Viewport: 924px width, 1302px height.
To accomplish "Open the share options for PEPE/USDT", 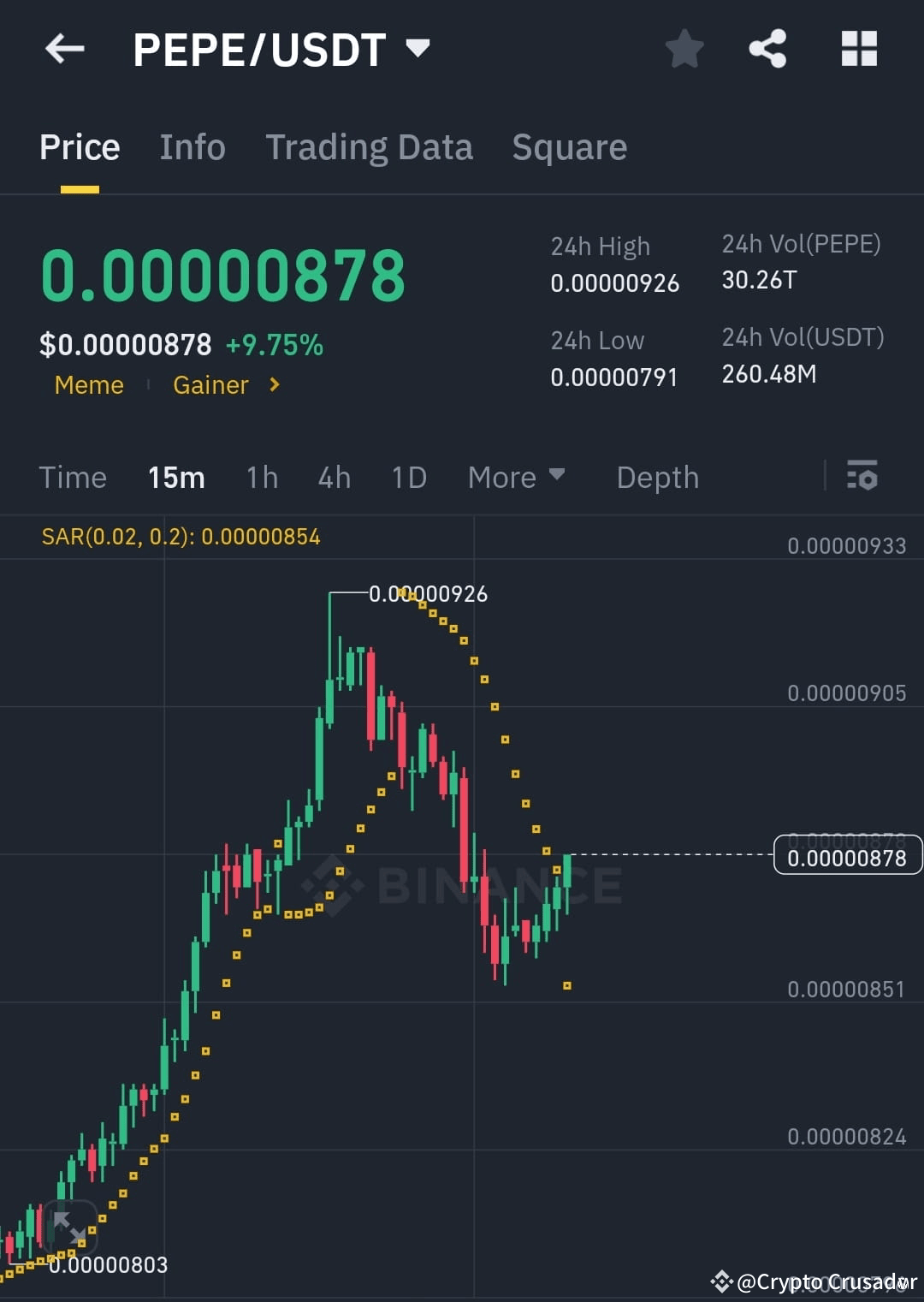I will 767,49.
